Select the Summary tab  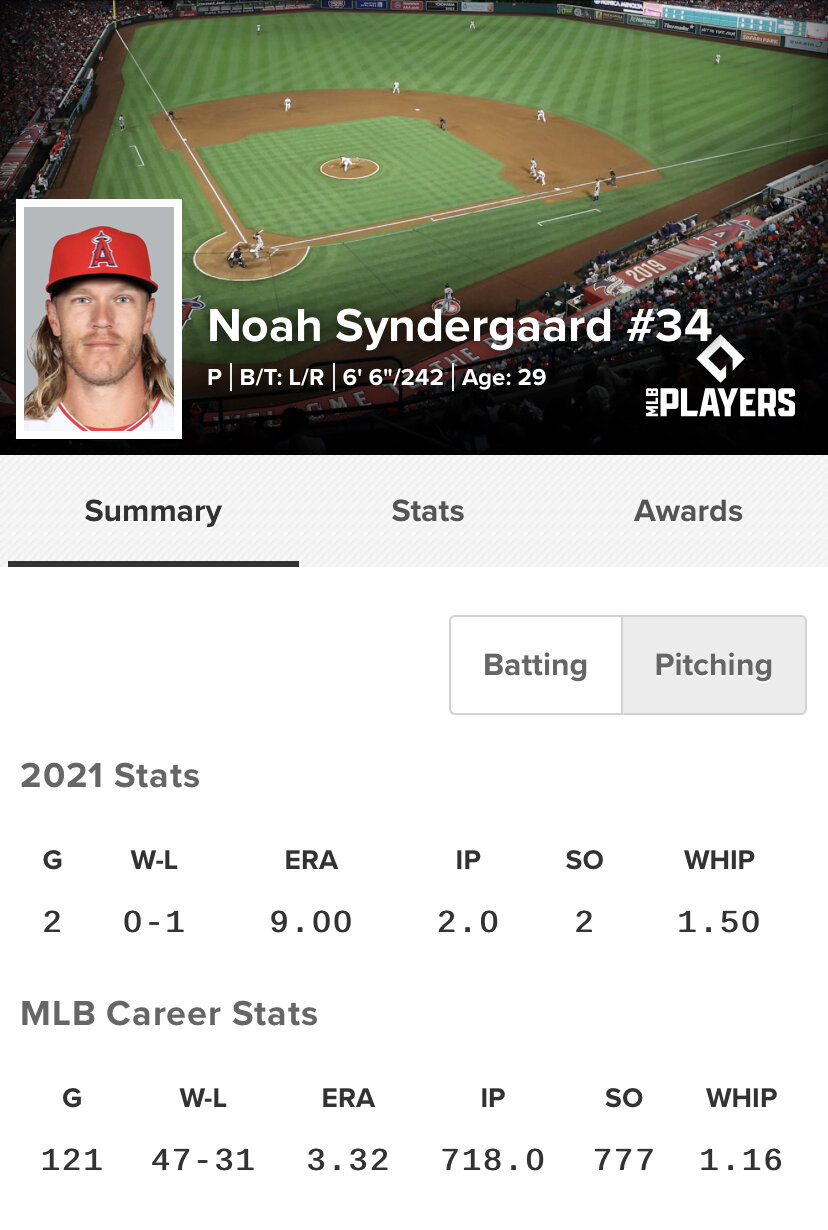[153, 511]
